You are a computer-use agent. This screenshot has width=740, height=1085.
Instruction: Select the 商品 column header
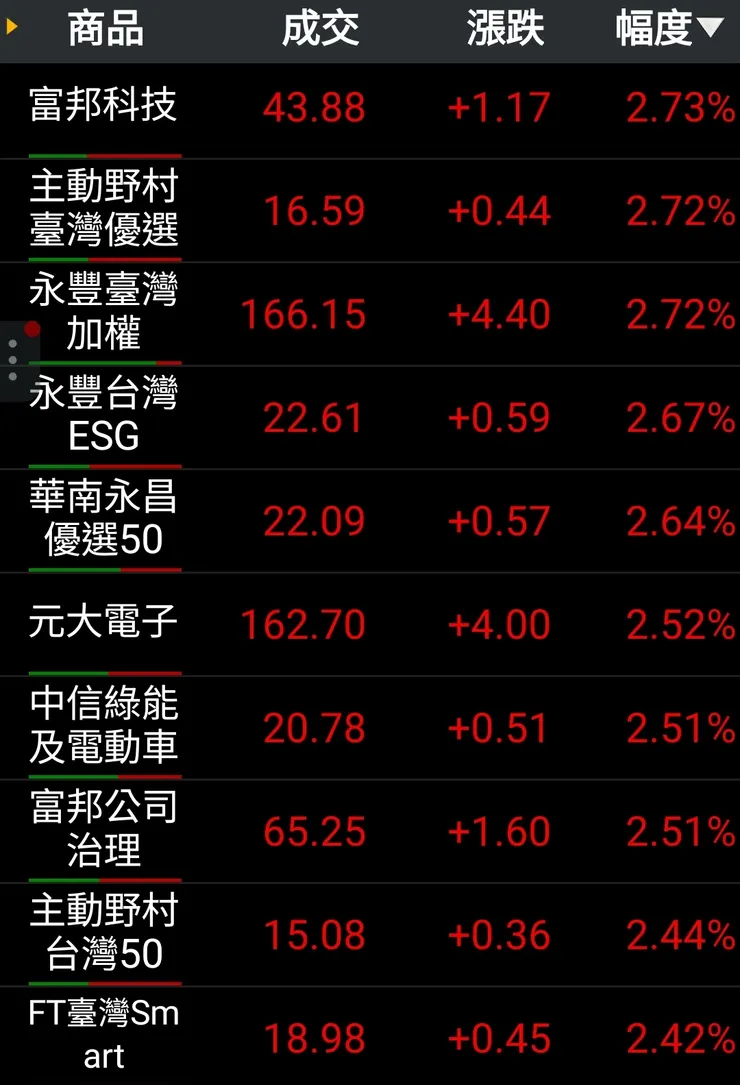(103, 28)
